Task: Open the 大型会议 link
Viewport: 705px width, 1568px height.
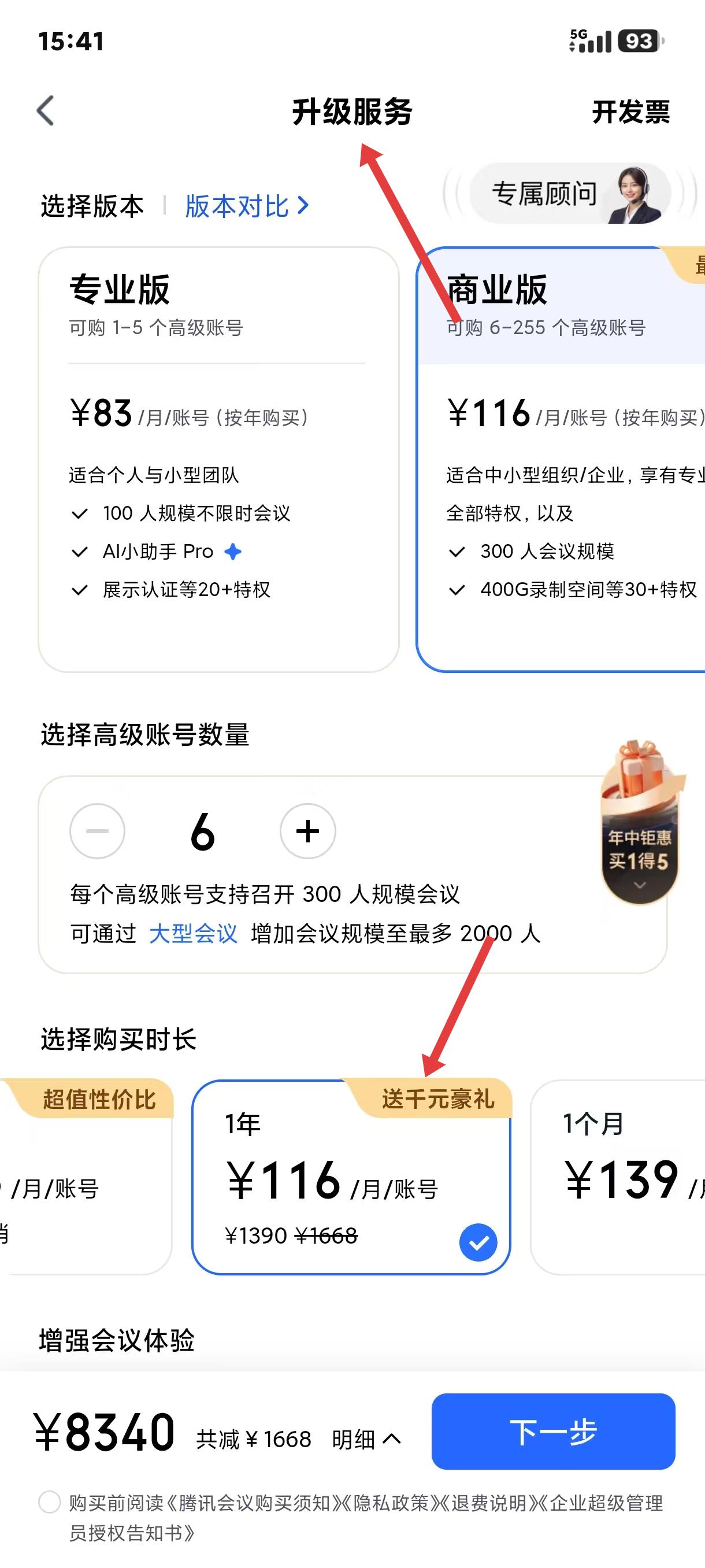Action: (x=193, y=933)
